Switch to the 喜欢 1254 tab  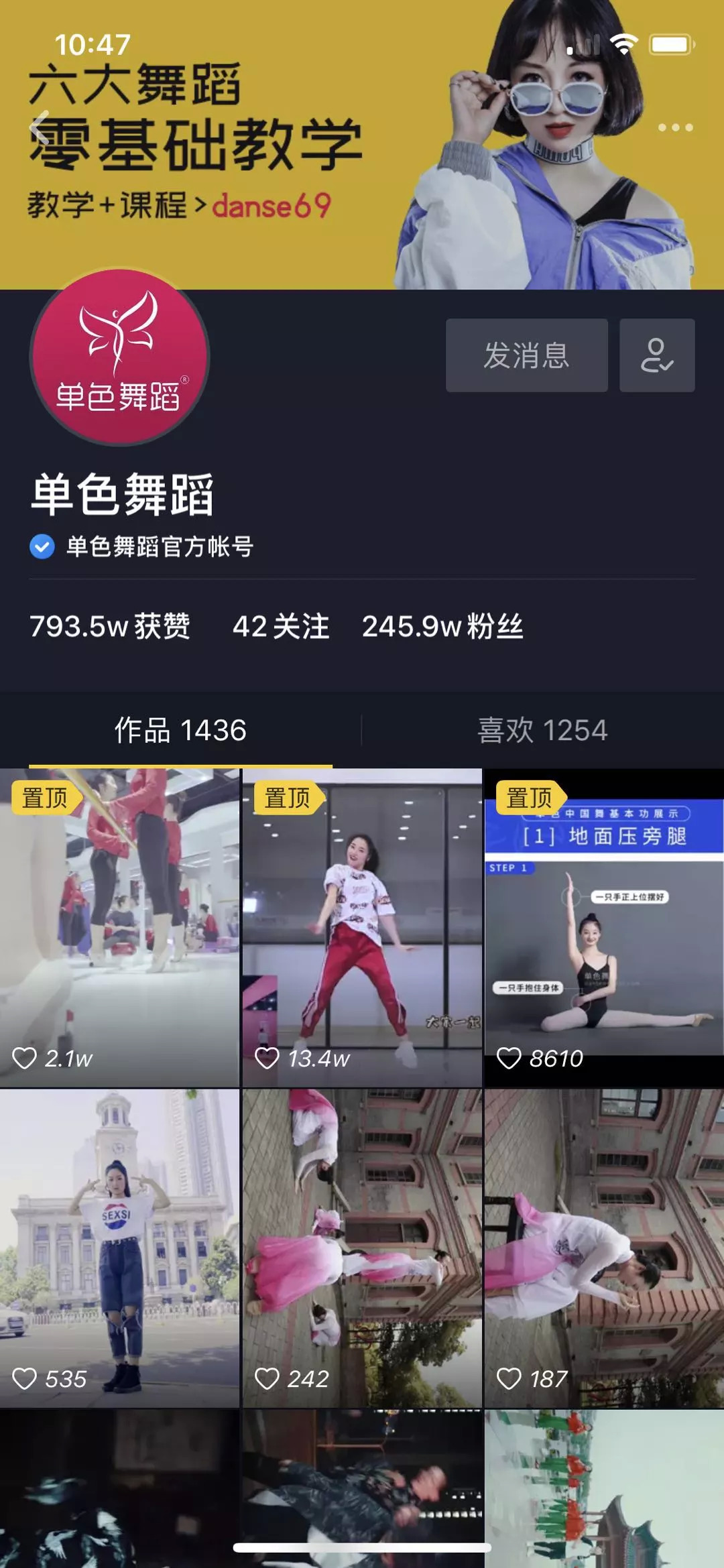pyautogui.click(x=542, y=730)
